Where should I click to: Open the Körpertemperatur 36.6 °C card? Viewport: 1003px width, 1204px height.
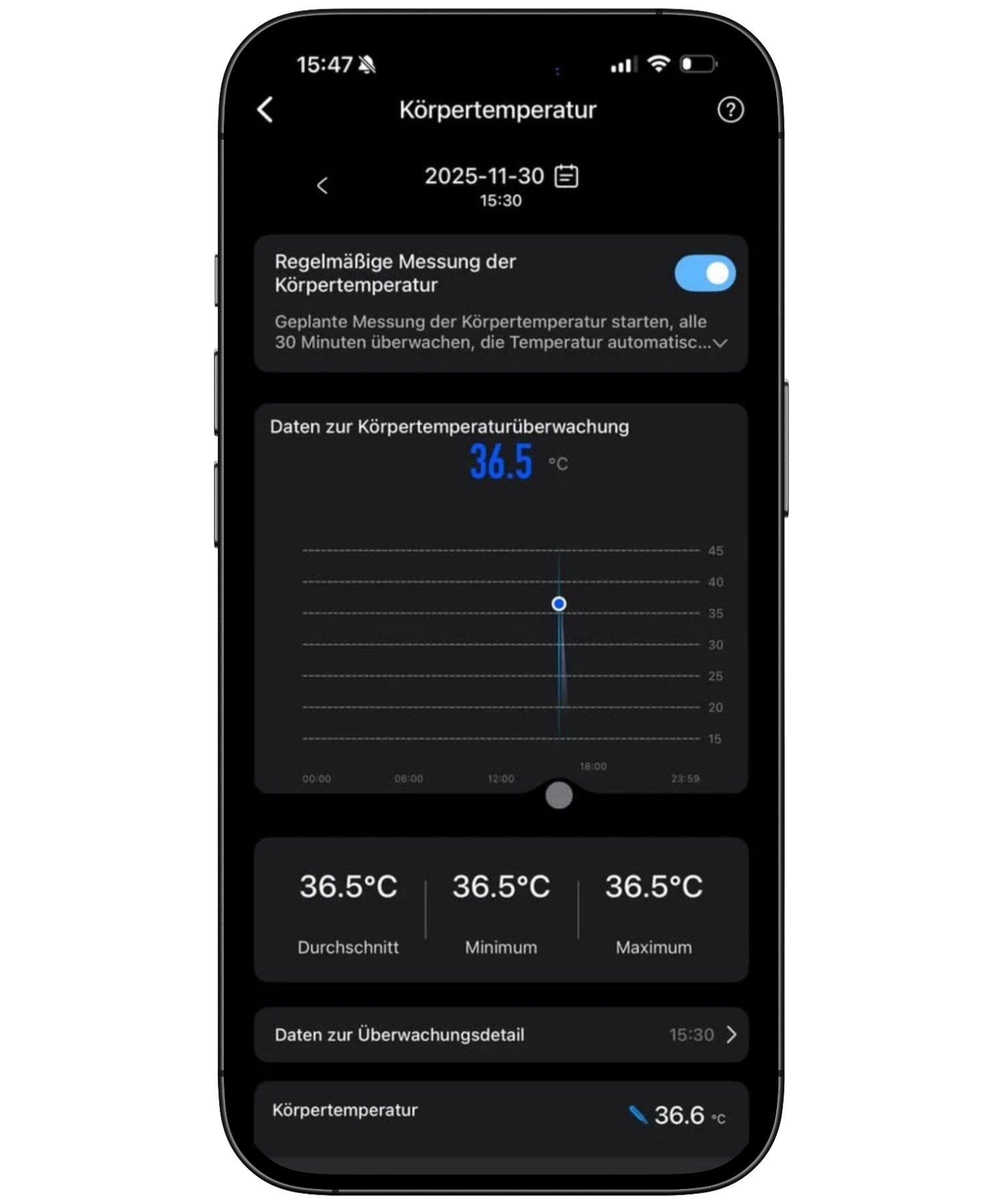tap(501, 1115)
